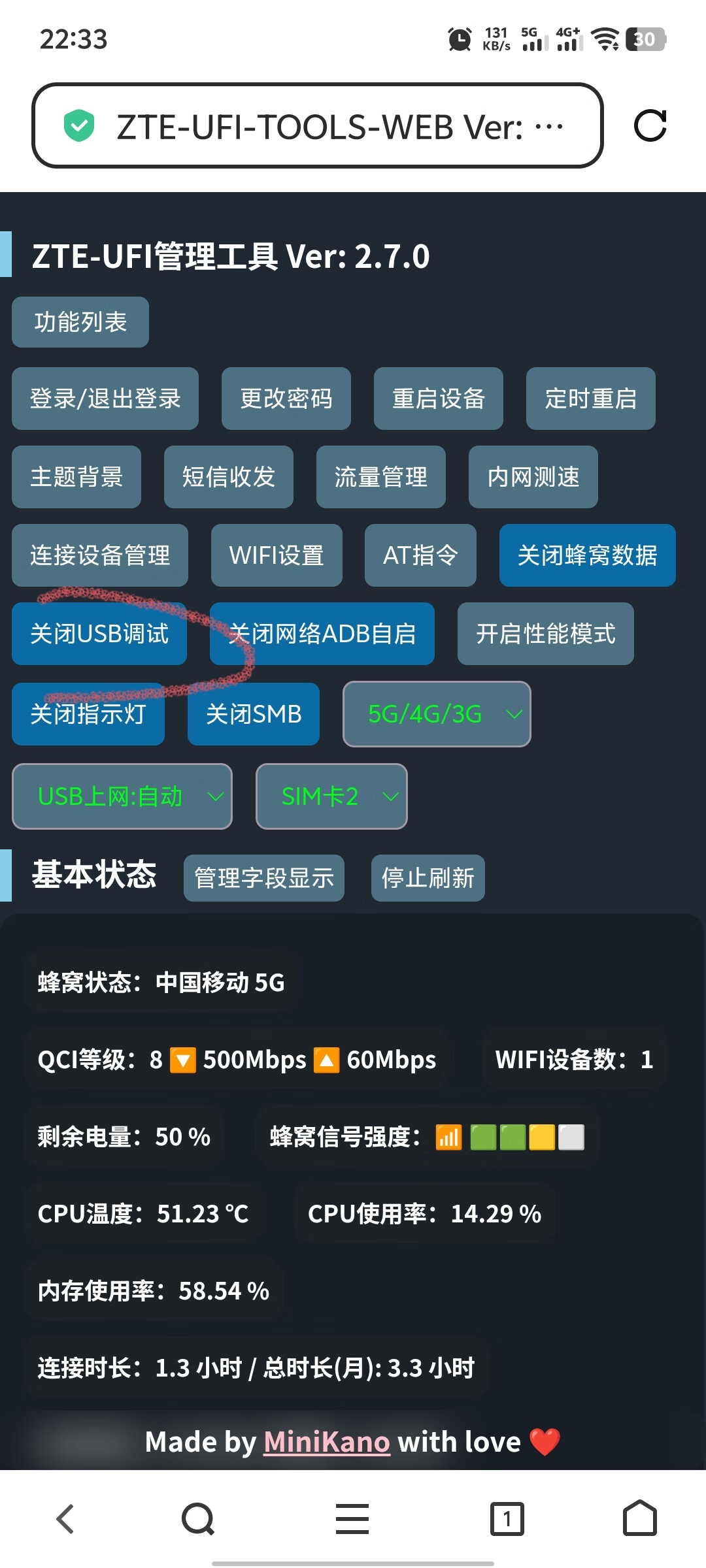Open 登录/退出登录
The width and height of the screenshot is (706, 1568).
[x=105, y=399]
